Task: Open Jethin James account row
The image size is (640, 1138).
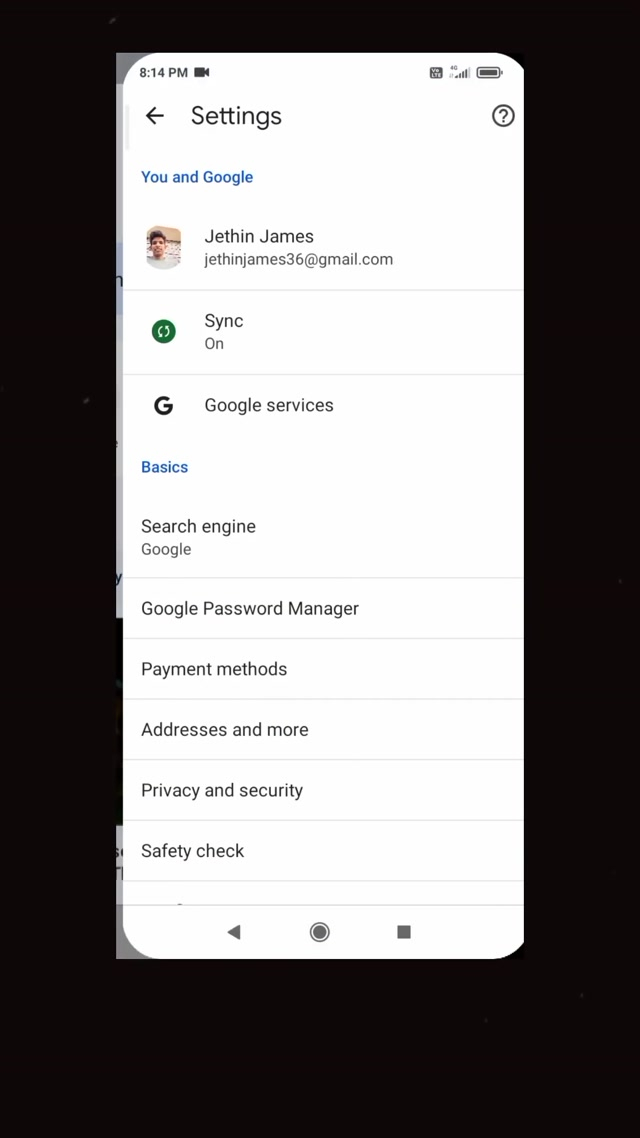Action: pyautogui.click(x=300, y=247)
